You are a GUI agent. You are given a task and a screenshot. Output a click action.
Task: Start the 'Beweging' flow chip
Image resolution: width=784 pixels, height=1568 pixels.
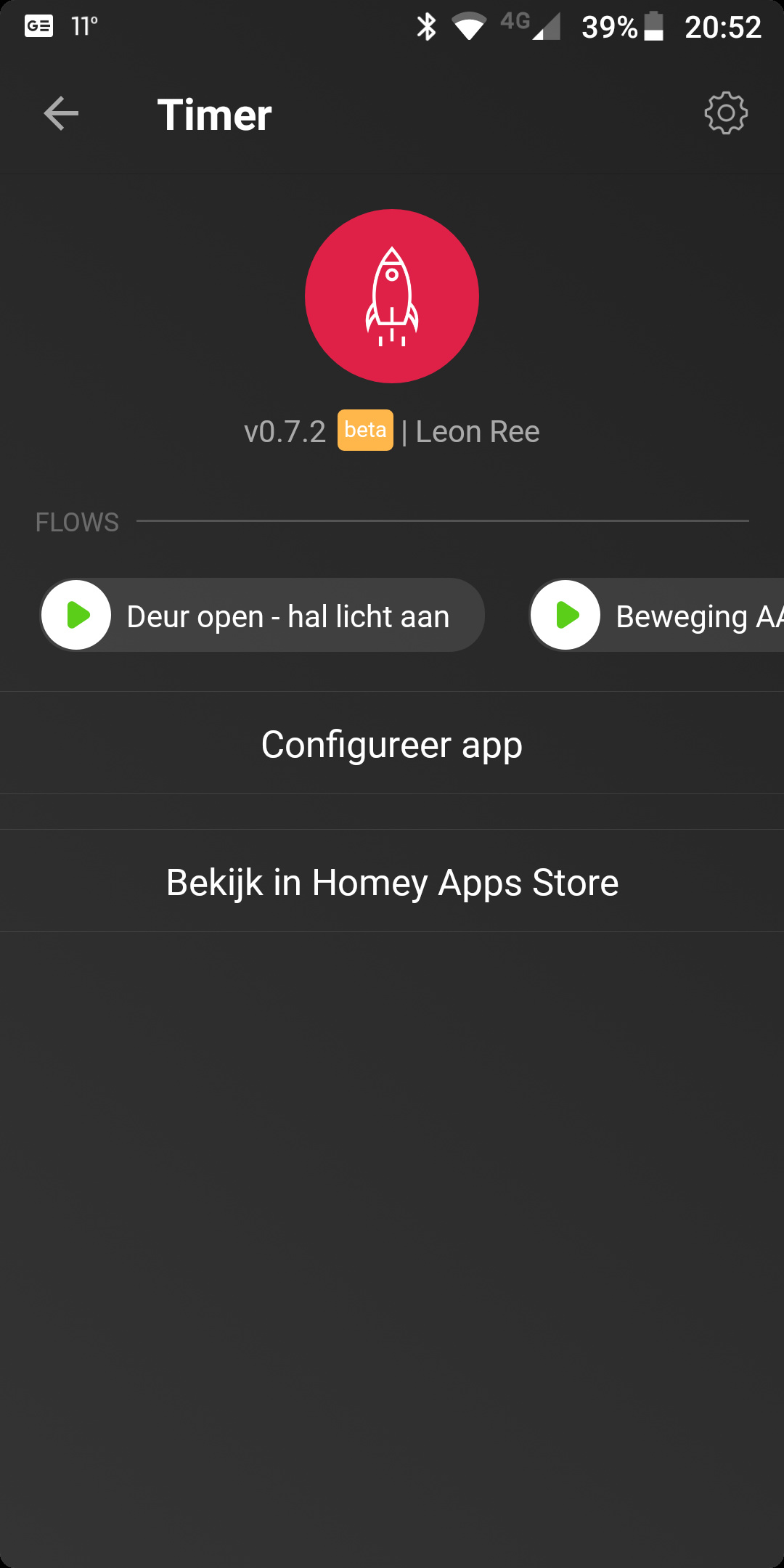[x=566, y=616]
